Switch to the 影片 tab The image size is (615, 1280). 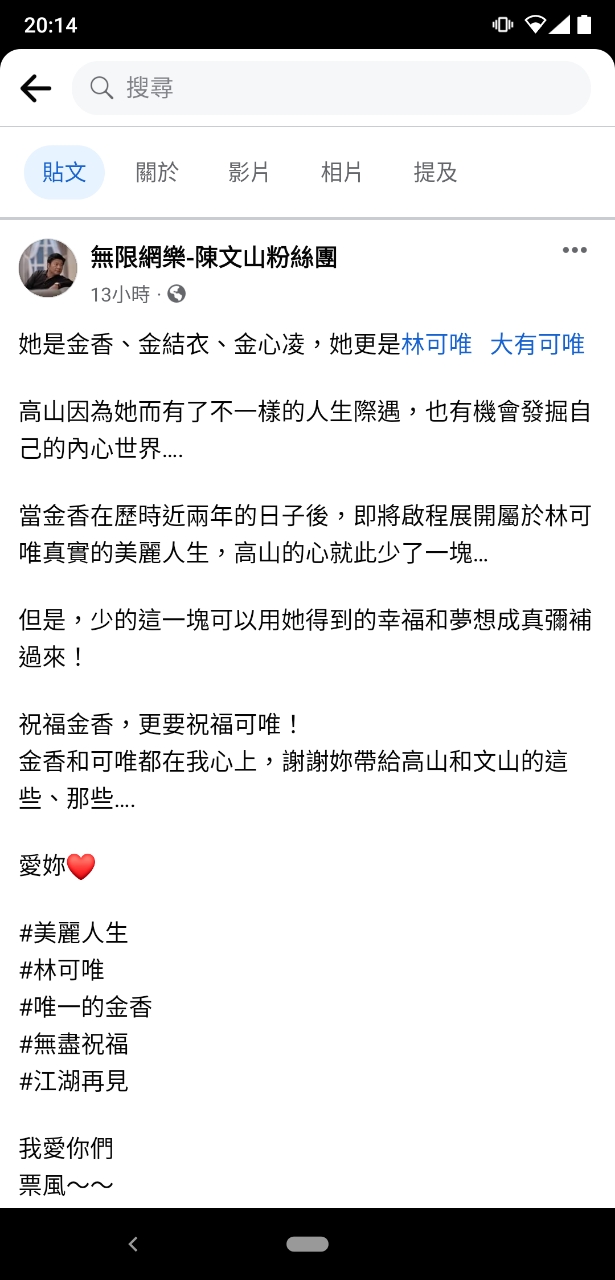[x=249, y=172]
